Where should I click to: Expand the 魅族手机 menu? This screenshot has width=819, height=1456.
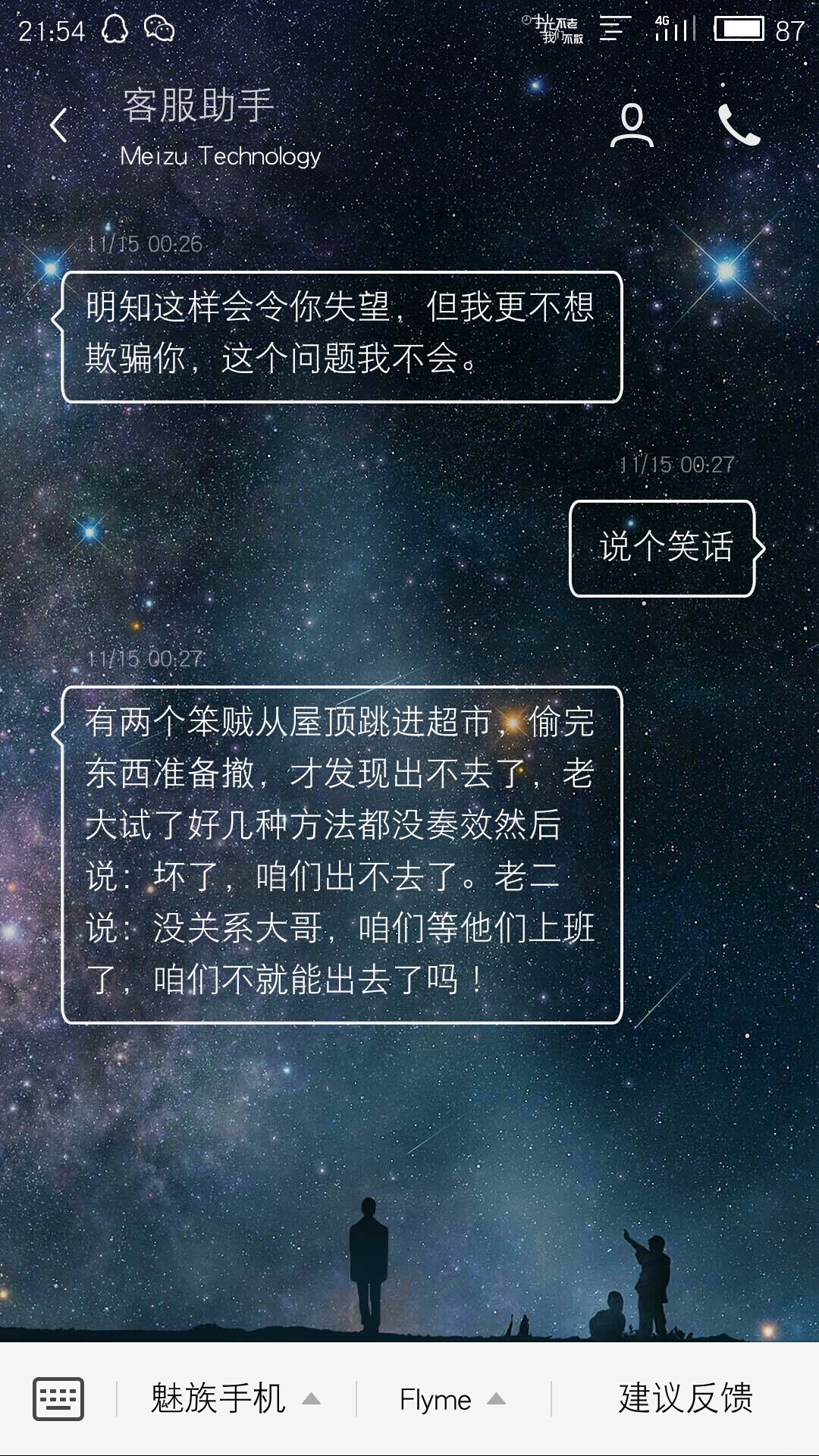(236, 1398)
